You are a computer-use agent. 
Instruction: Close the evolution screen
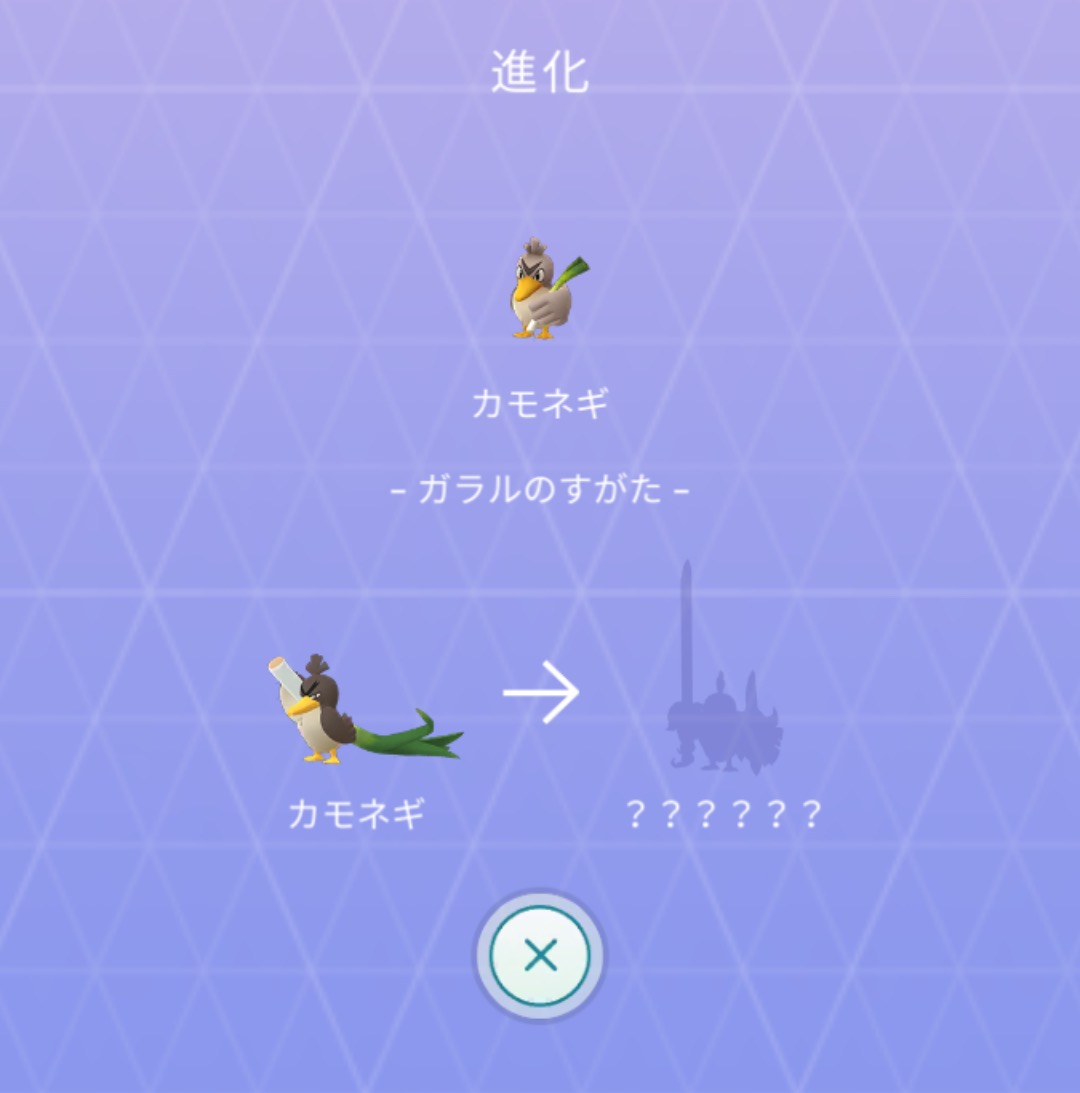click(540, 955)
